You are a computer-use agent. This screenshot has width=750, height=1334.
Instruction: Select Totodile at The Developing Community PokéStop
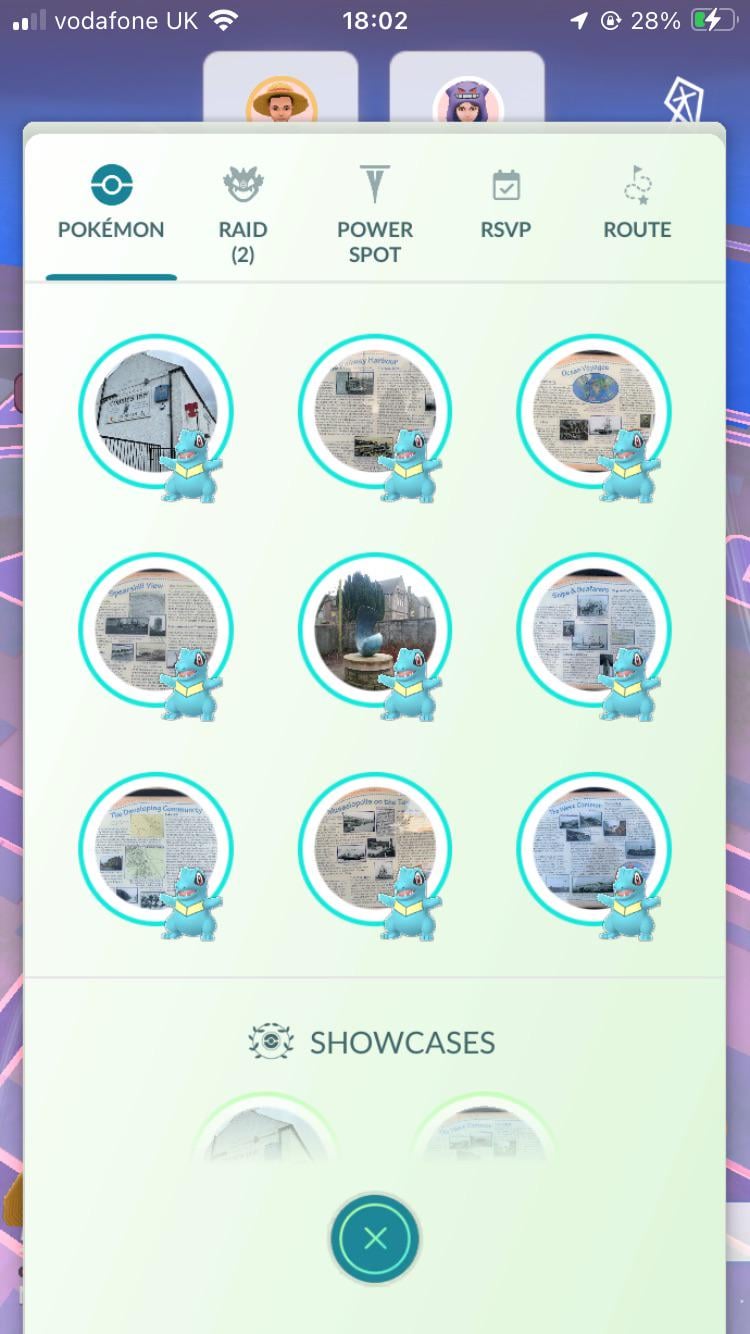click(155, 849)
